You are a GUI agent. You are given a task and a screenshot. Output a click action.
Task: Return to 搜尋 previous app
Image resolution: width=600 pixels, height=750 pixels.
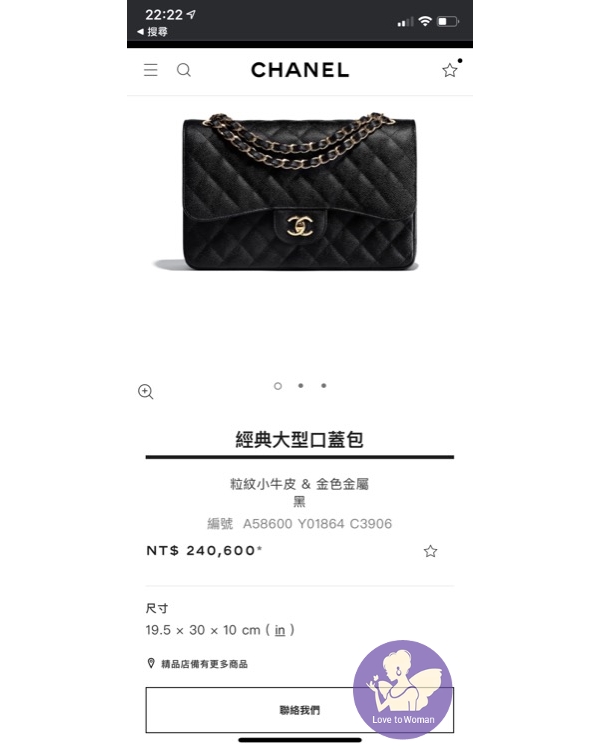pos(153,32)
